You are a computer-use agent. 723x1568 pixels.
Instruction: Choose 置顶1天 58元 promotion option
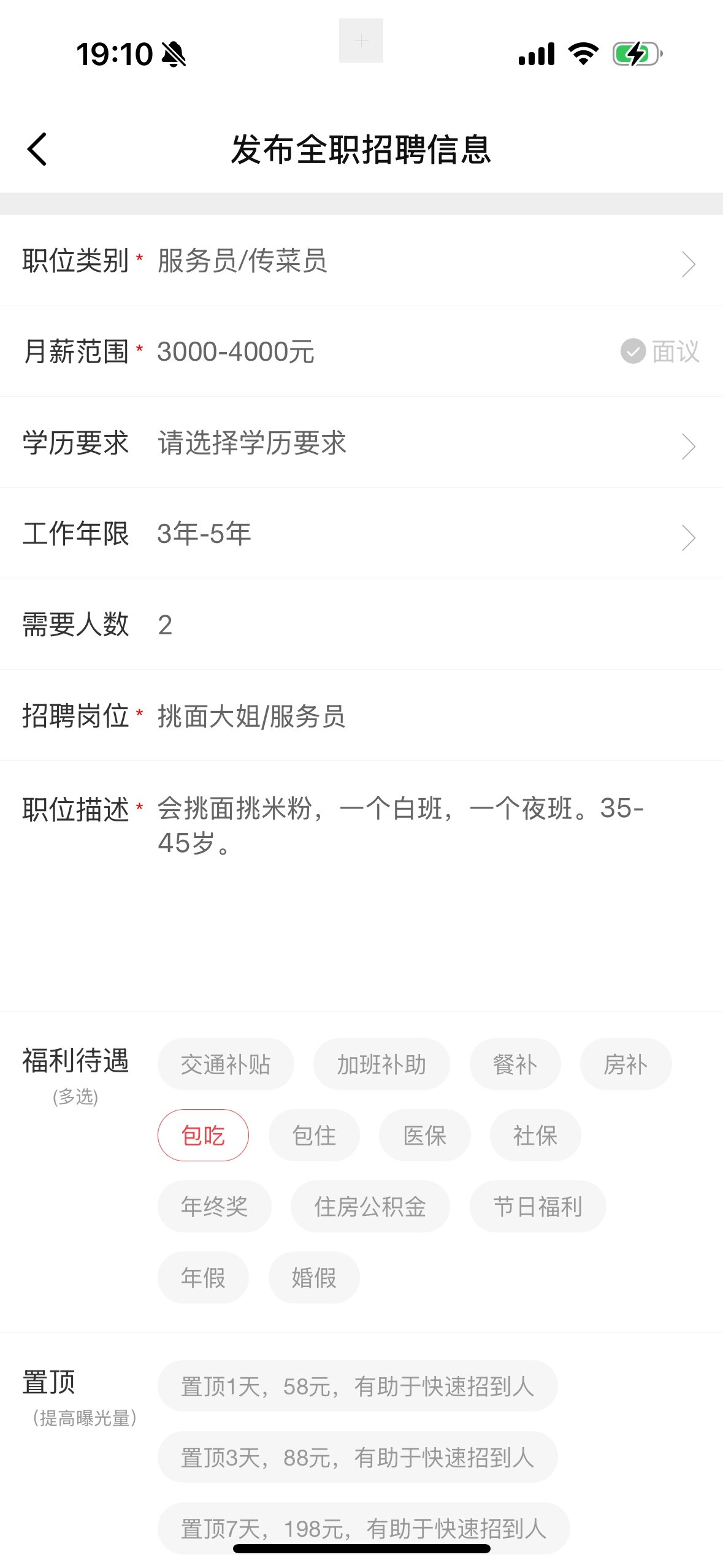358,1386
